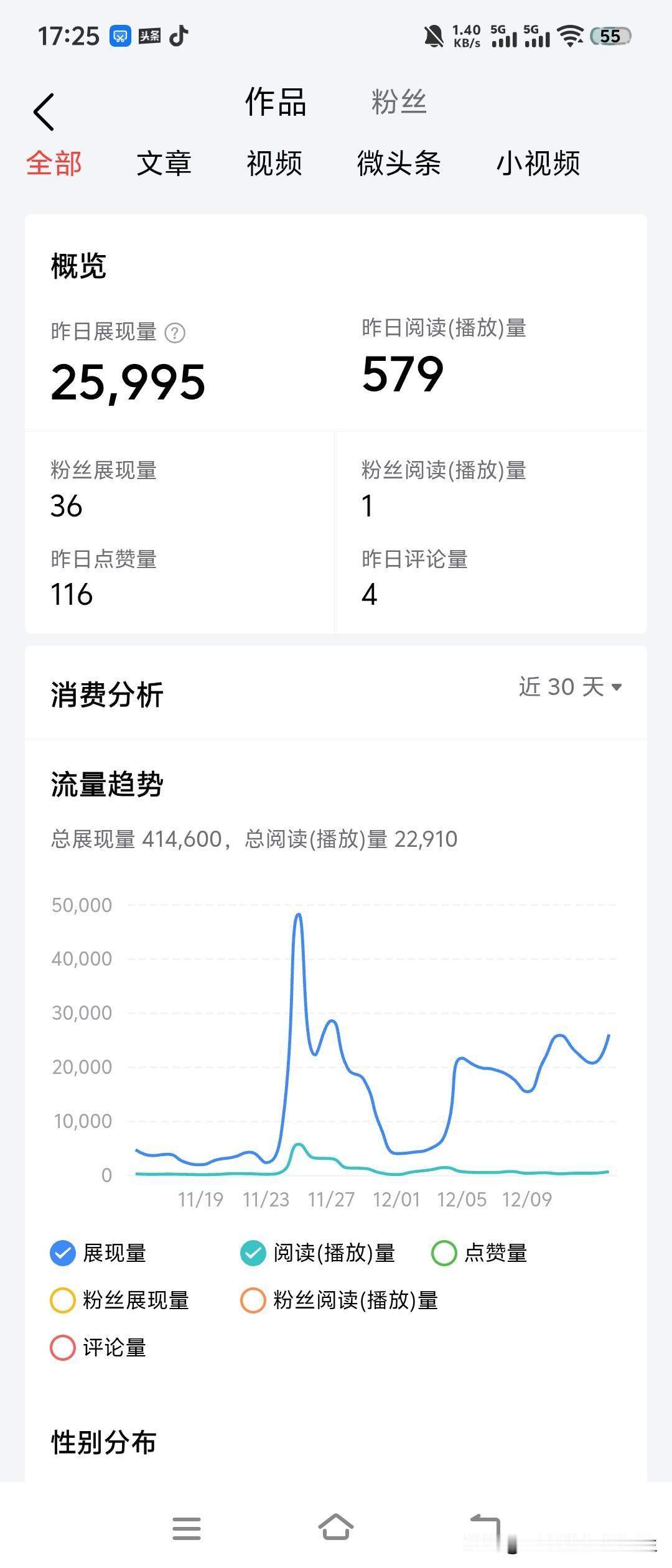Select the 文章 content filter
The image size is (672, 1568).
coord(164,163)
